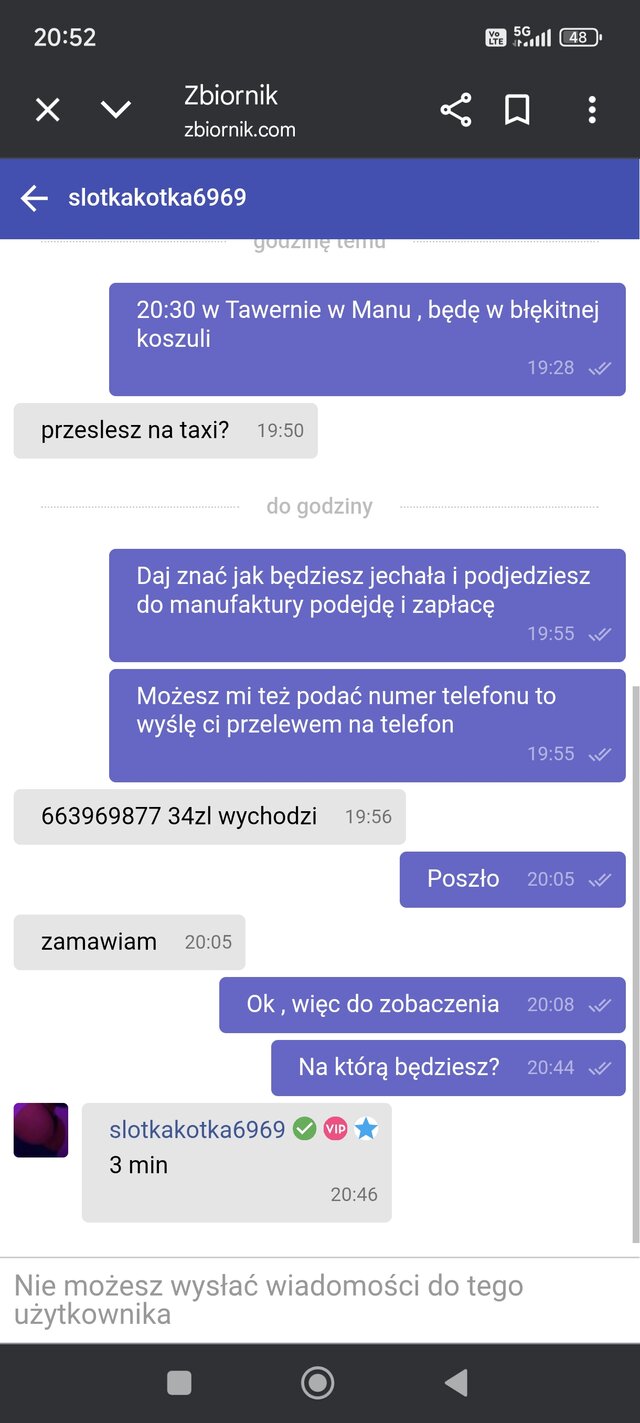Bookmark this page

coord(517,110)
